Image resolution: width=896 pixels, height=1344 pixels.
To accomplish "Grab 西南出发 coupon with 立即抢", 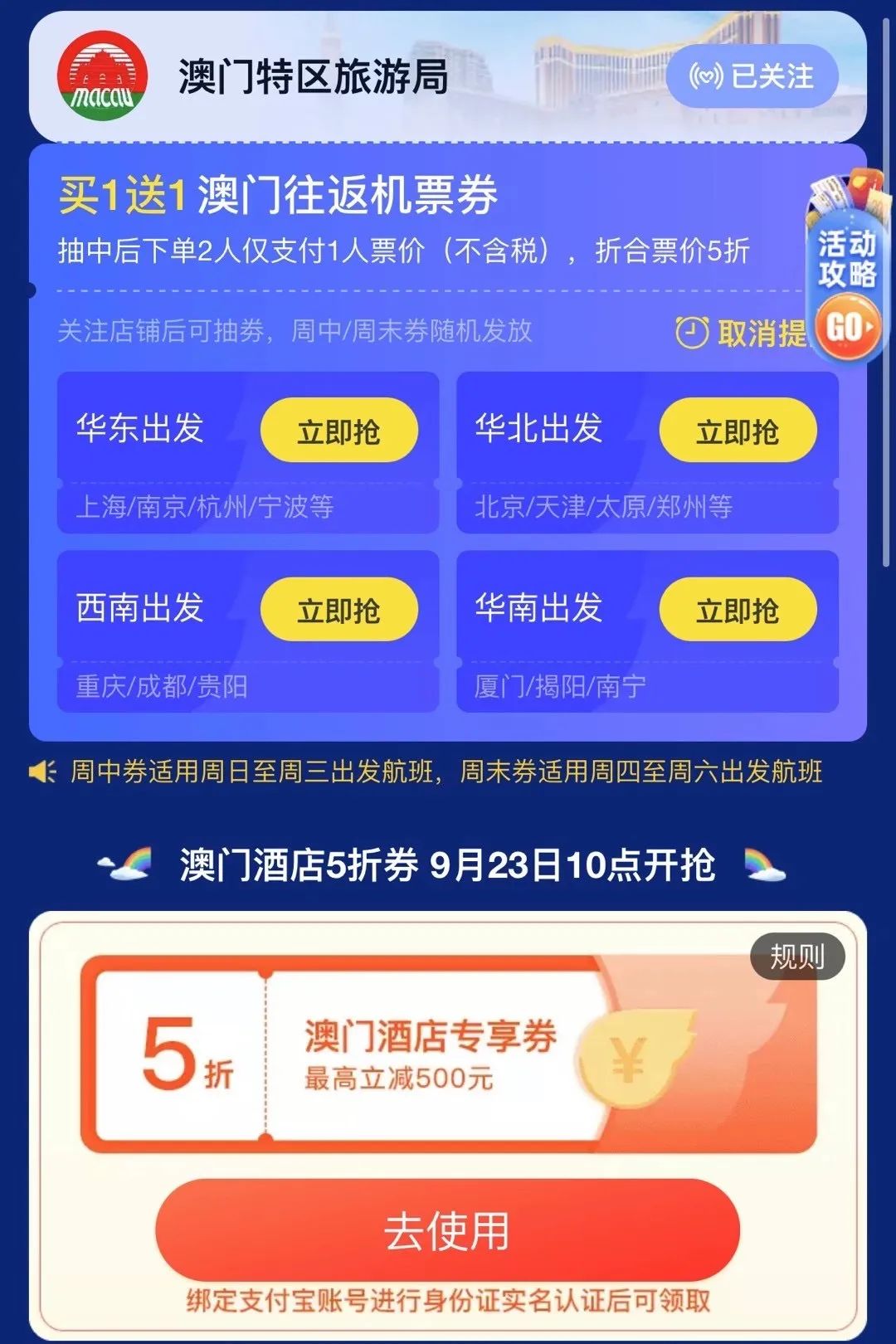I will (338, 609).
